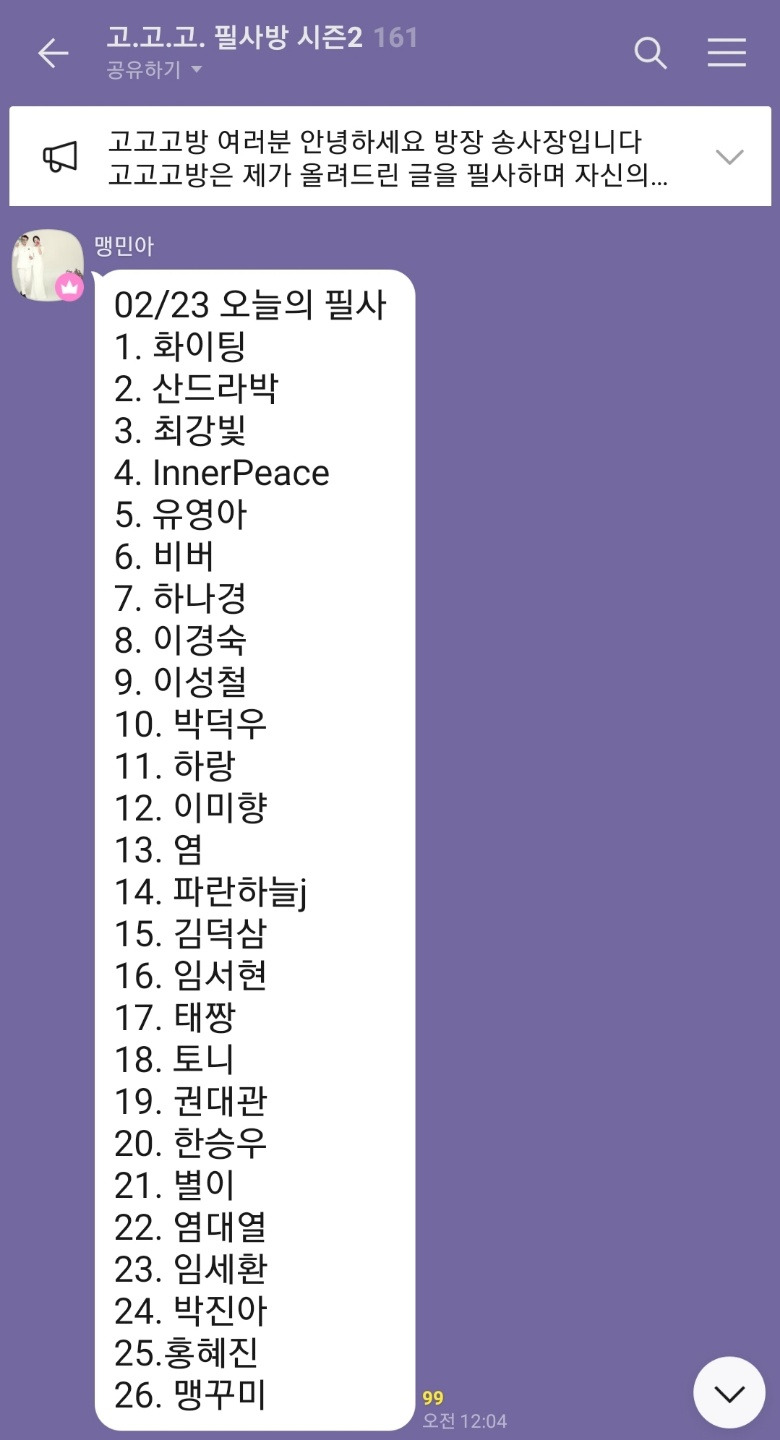Tap the search magnifier icon
780x1440 pixels.
(650, 52)
